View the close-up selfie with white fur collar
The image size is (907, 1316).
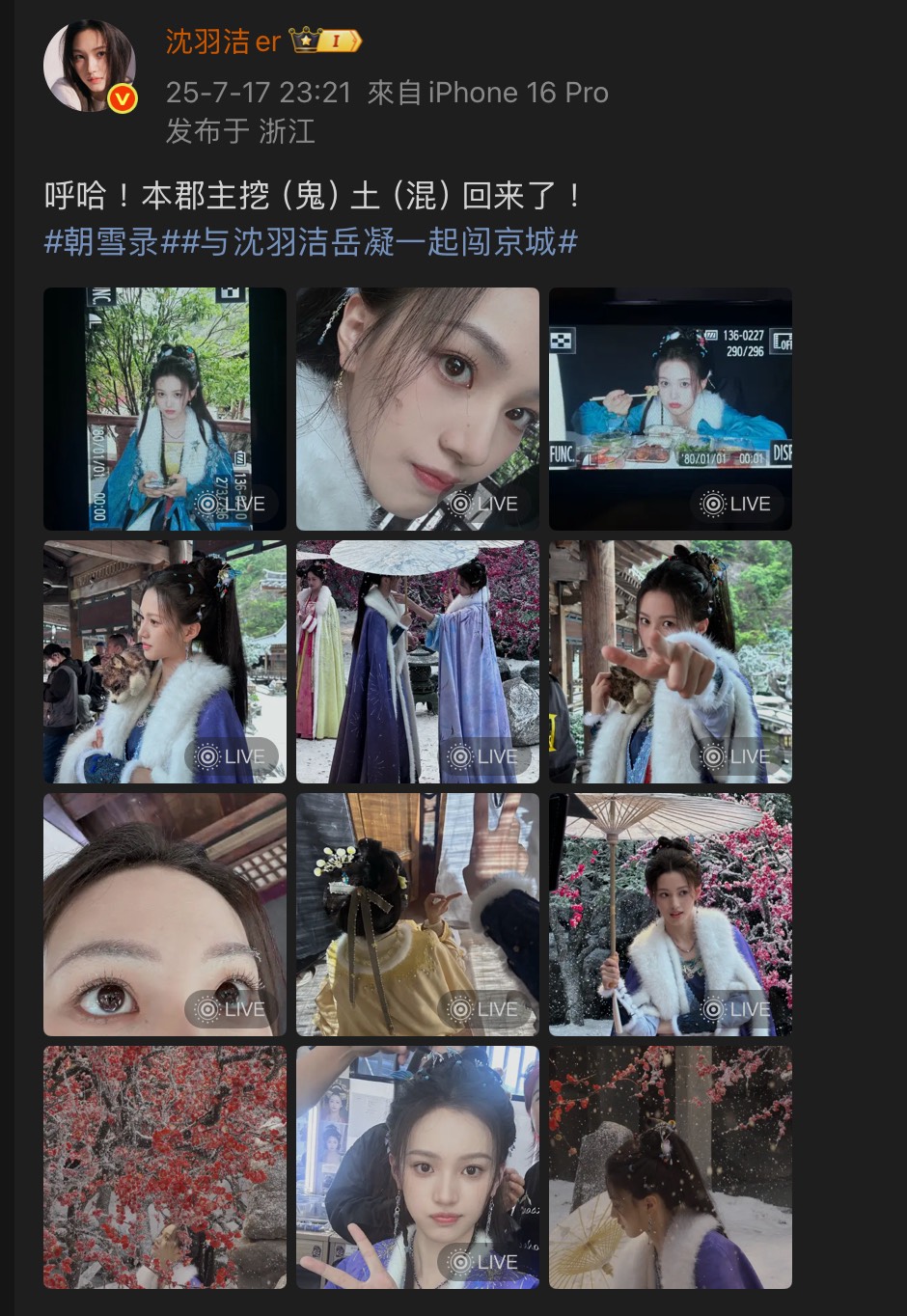pyautogui.click(x=418, y=408)
